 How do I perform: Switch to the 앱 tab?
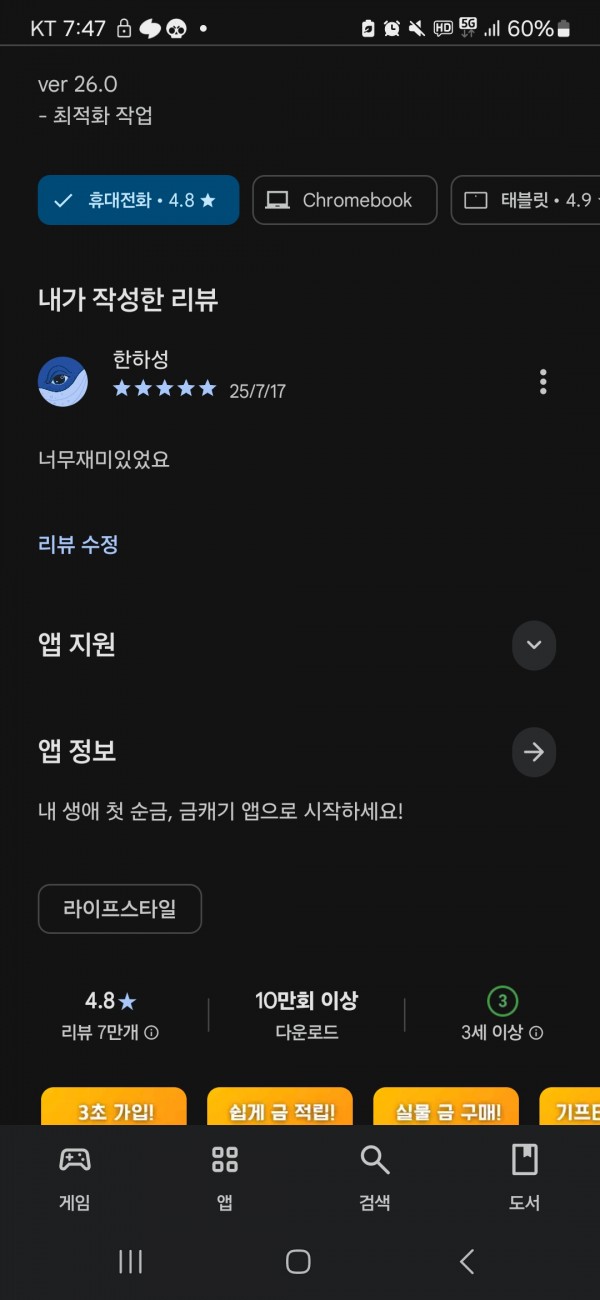225,1178
